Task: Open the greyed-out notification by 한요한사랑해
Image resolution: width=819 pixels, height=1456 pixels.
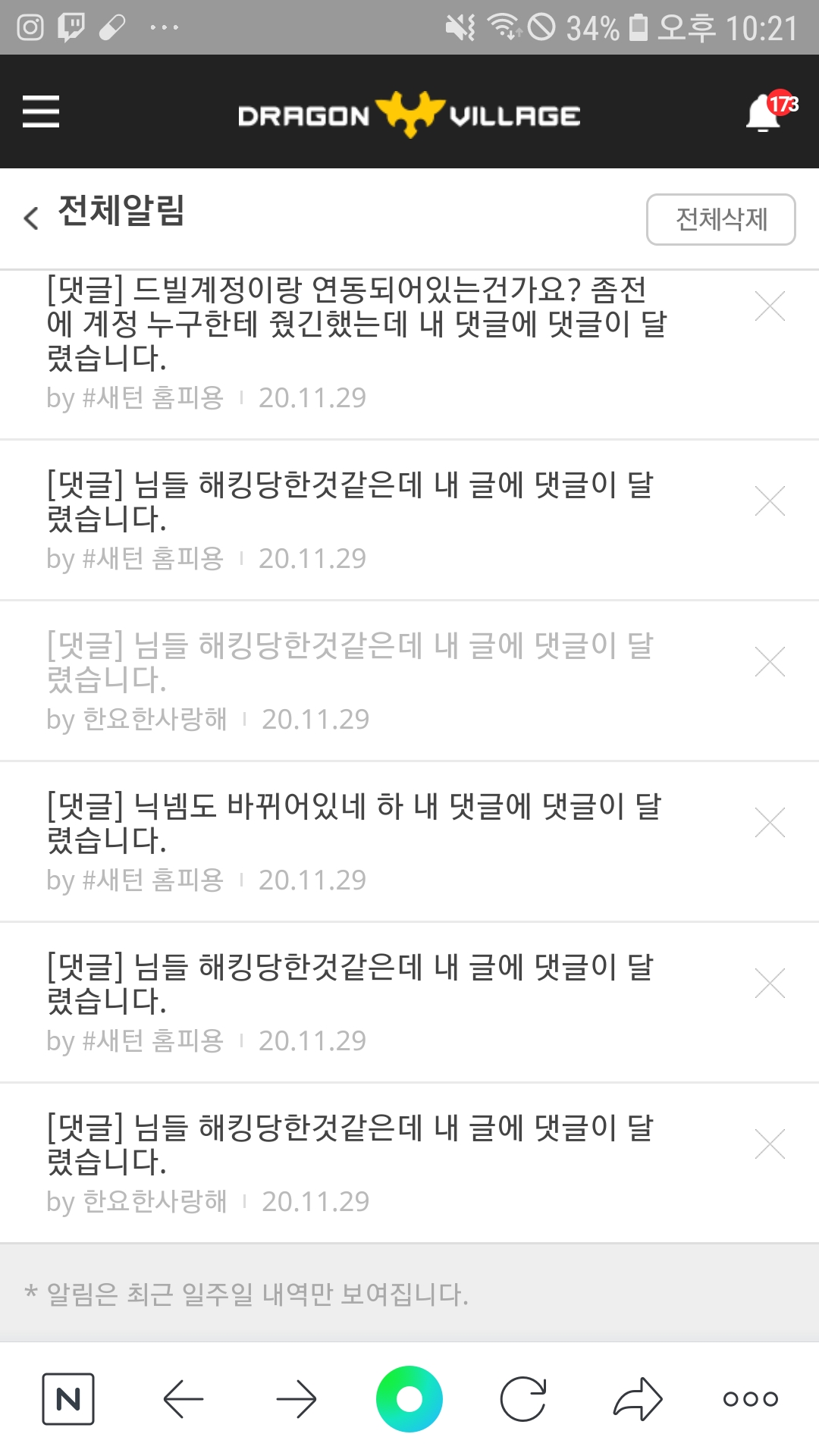Action: (349, 661)
